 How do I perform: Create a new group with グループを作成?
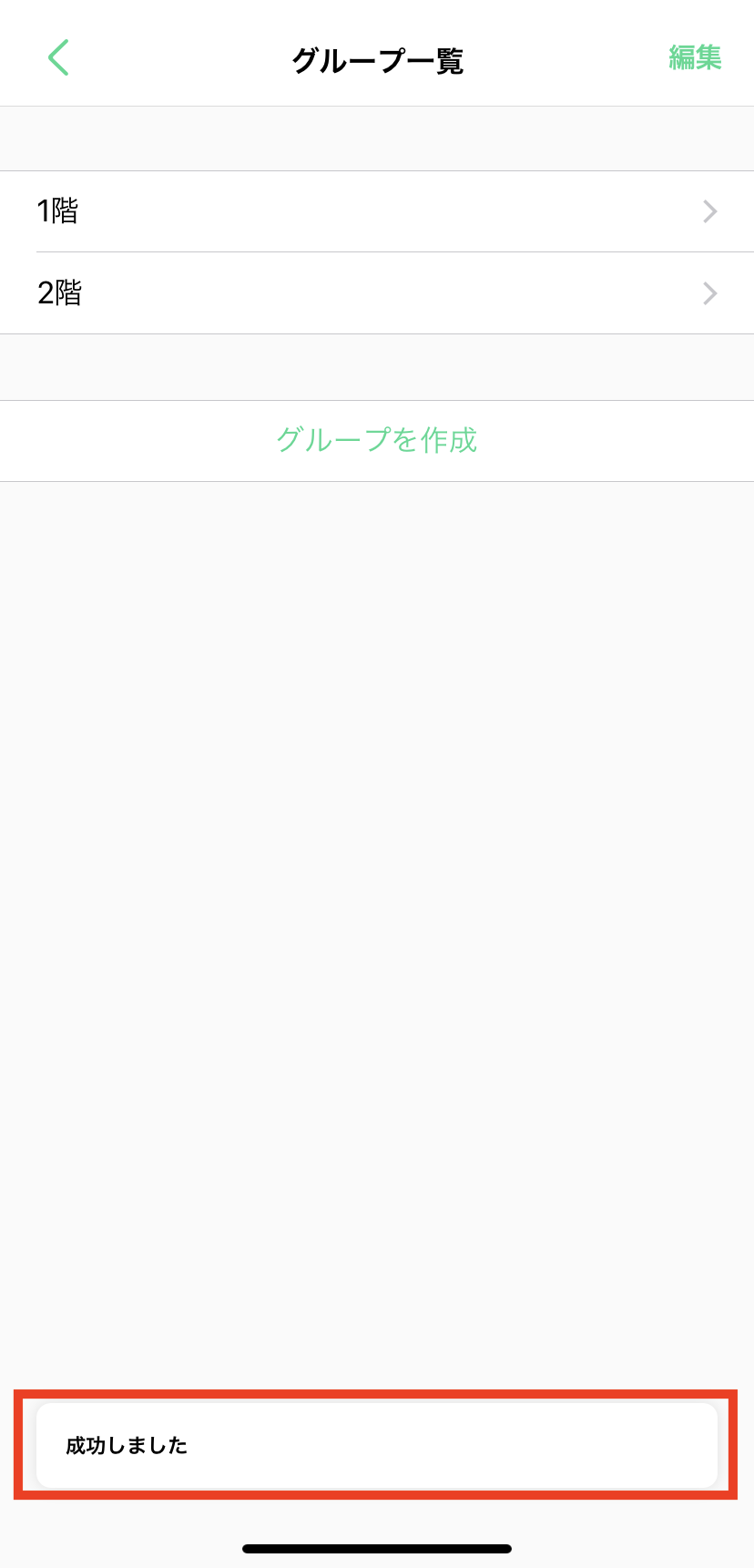[x=377, y=440]
